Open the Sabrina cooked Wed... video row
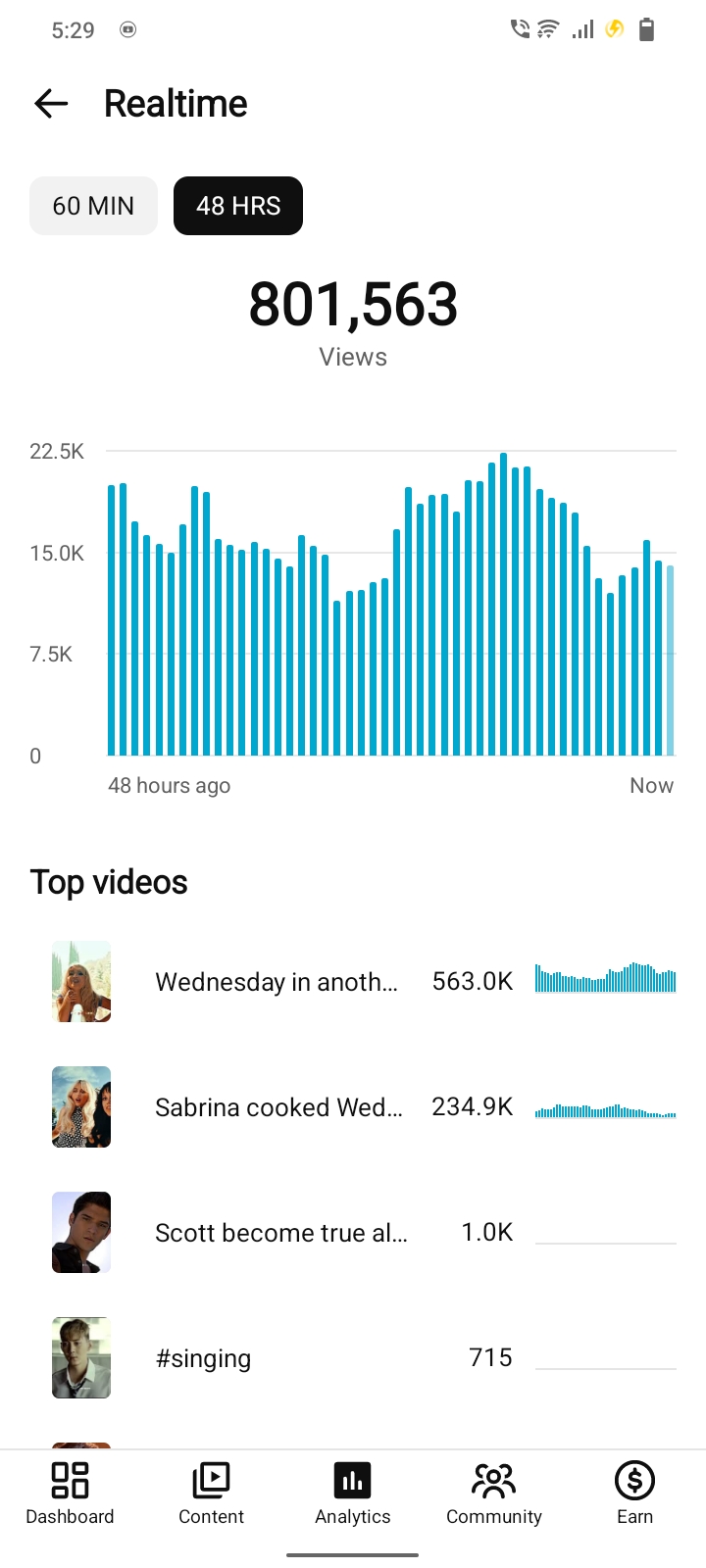Screen dimensions: 706x1568 353,1106
